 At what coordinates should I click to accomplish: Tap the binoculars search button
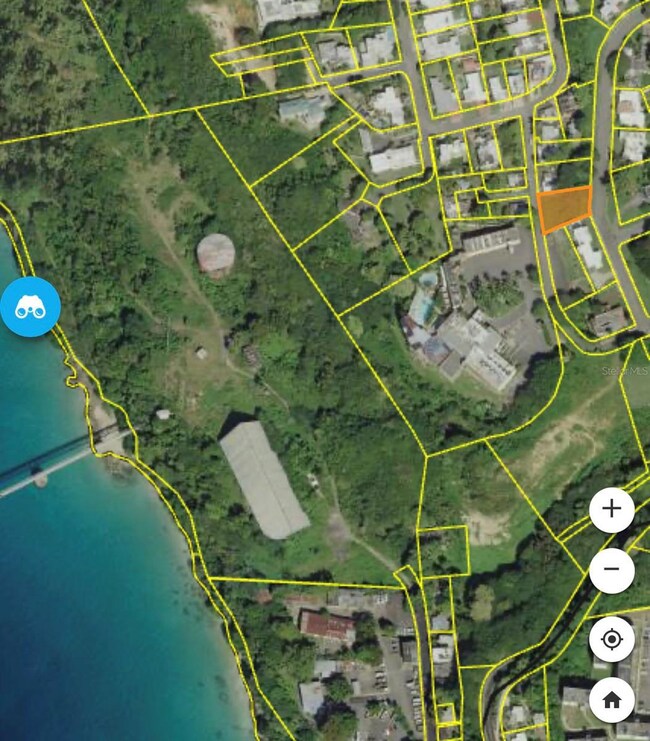(30, 307)
